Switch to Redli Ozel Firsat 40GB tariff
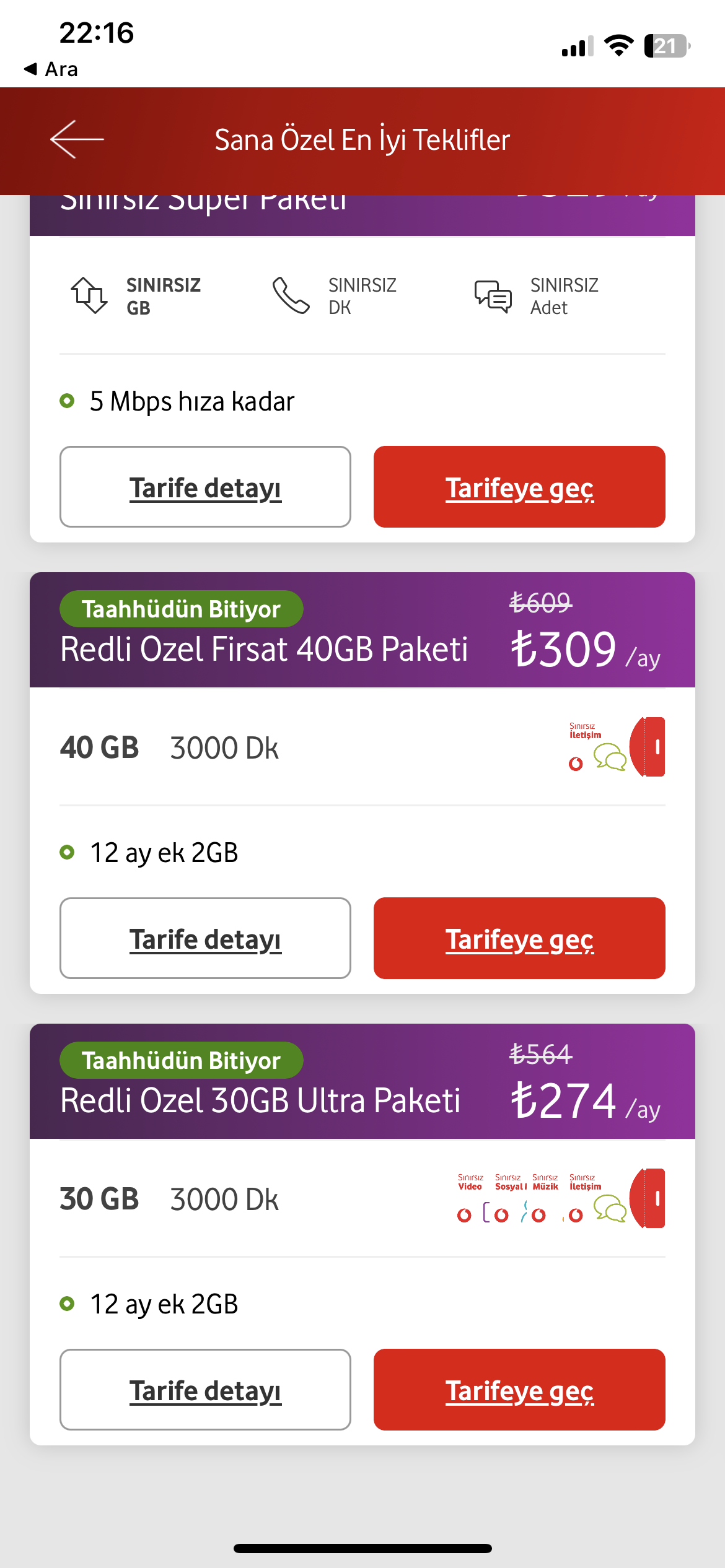The width and height of the screenshot is (725, 1568). click(x=519, y=938)
